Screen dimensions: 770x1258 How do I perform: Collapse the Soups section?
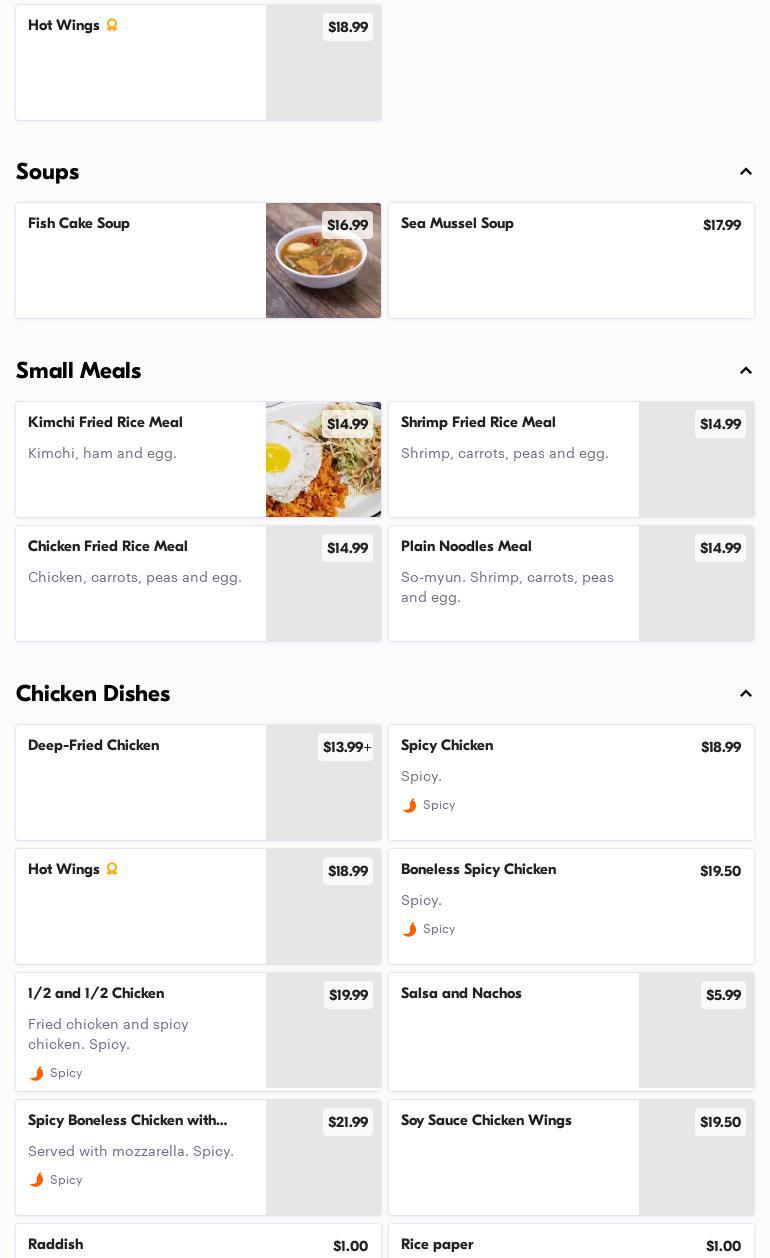click(x=745, y=172)
